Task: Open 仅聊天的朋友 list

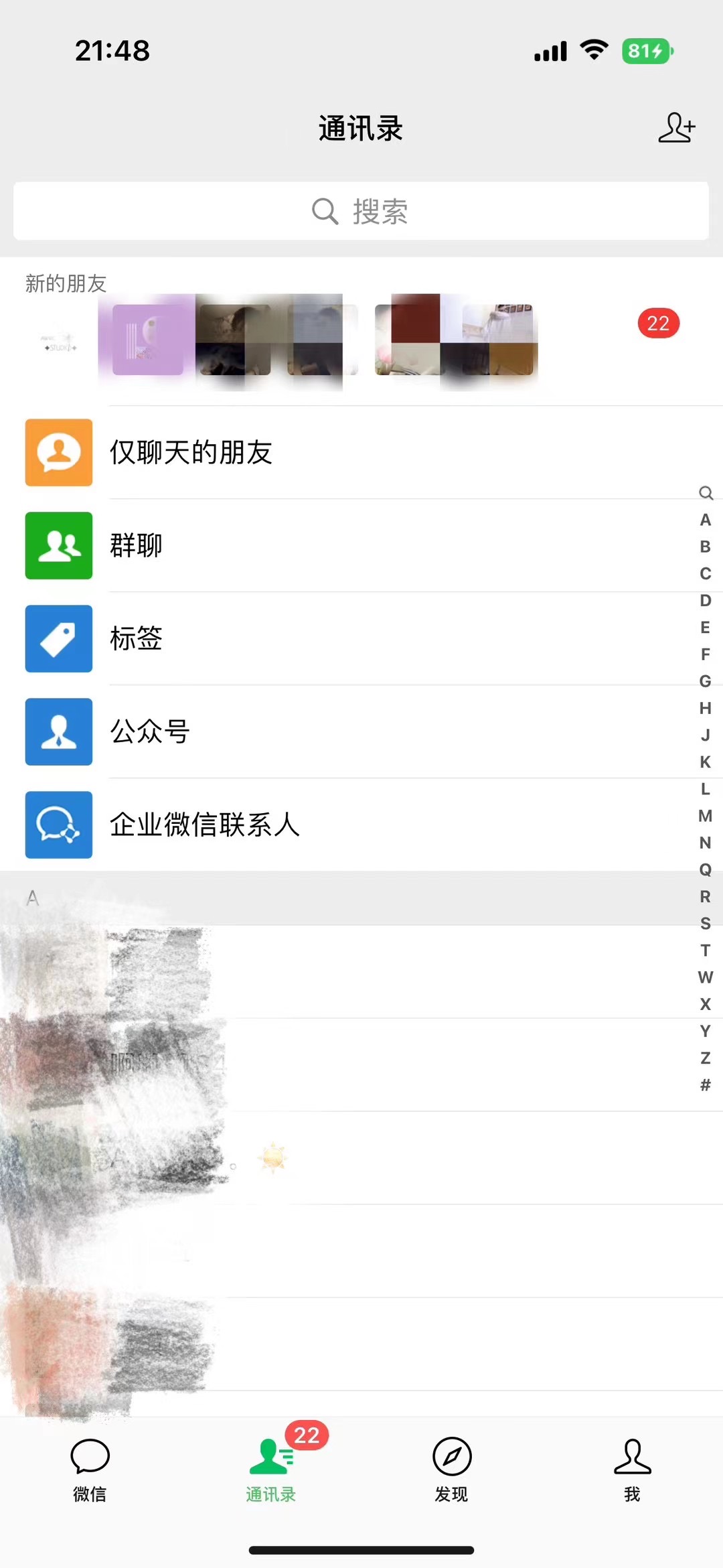Action: coord(191,452)
